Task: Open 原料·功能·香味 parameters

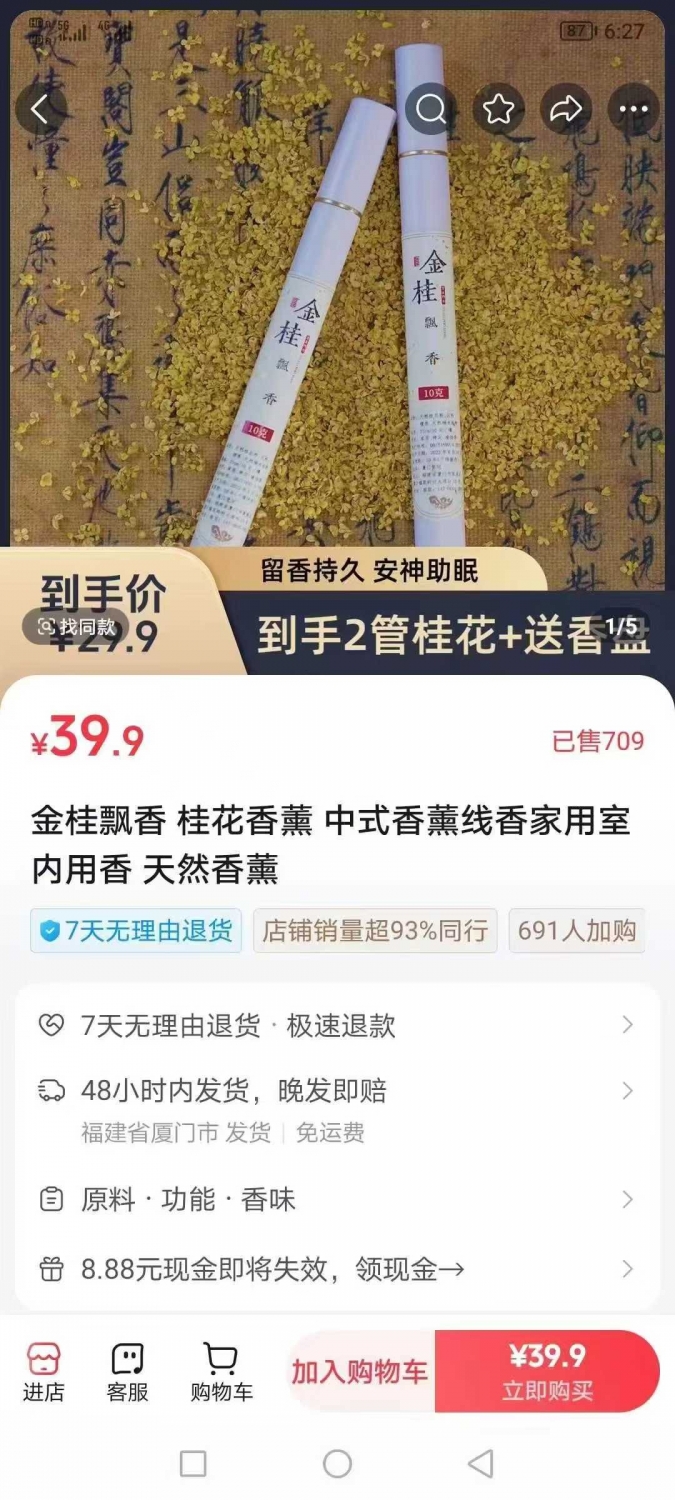Action: tap(337, 1200)
